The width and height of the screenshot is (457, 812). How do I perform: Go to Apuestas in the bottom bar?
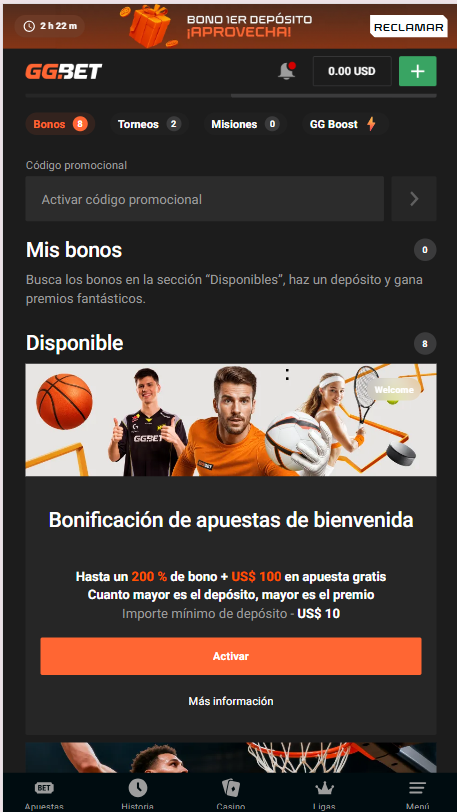click(x=44, y=795)
